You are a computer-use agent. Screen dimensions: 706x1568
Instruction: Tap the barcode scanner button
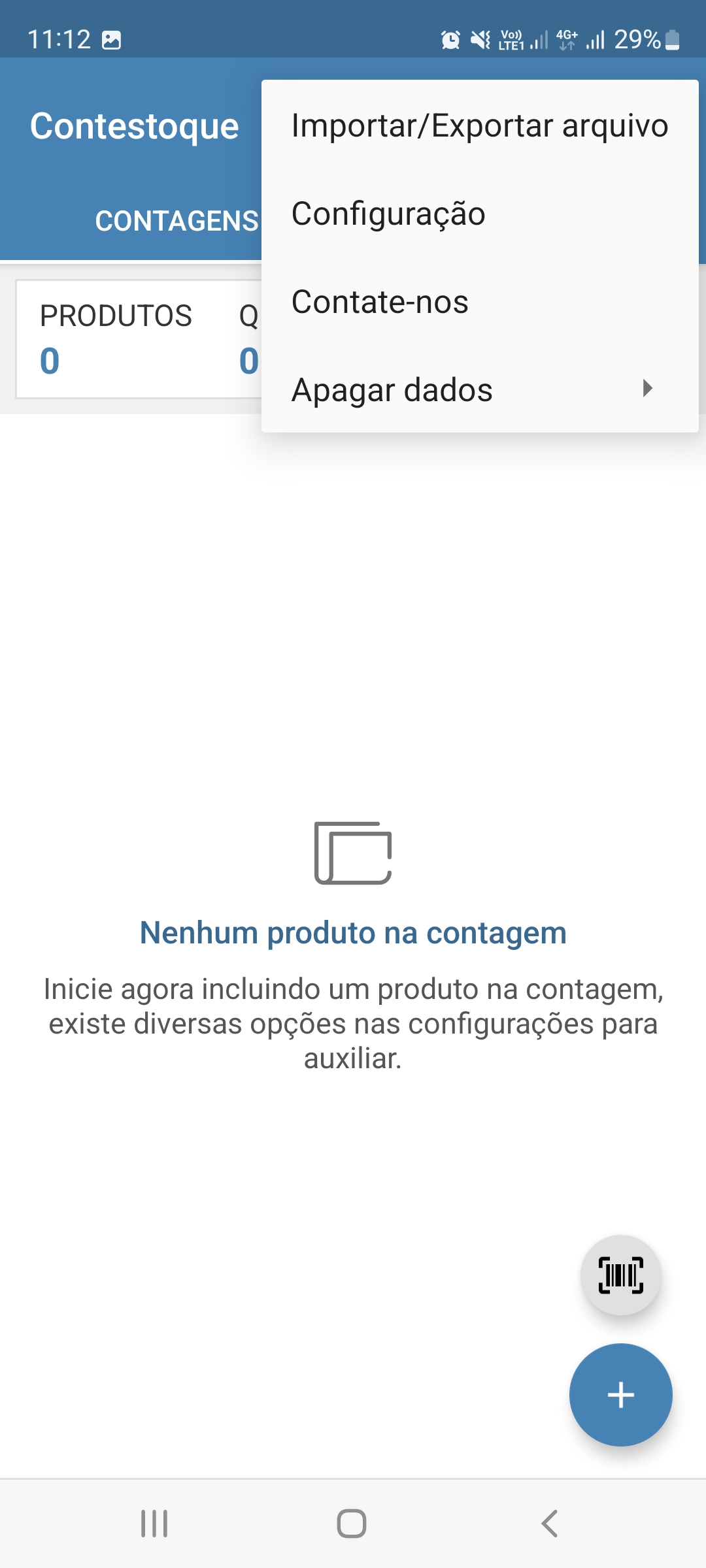pyautogui.click(x=621, y=1275)
